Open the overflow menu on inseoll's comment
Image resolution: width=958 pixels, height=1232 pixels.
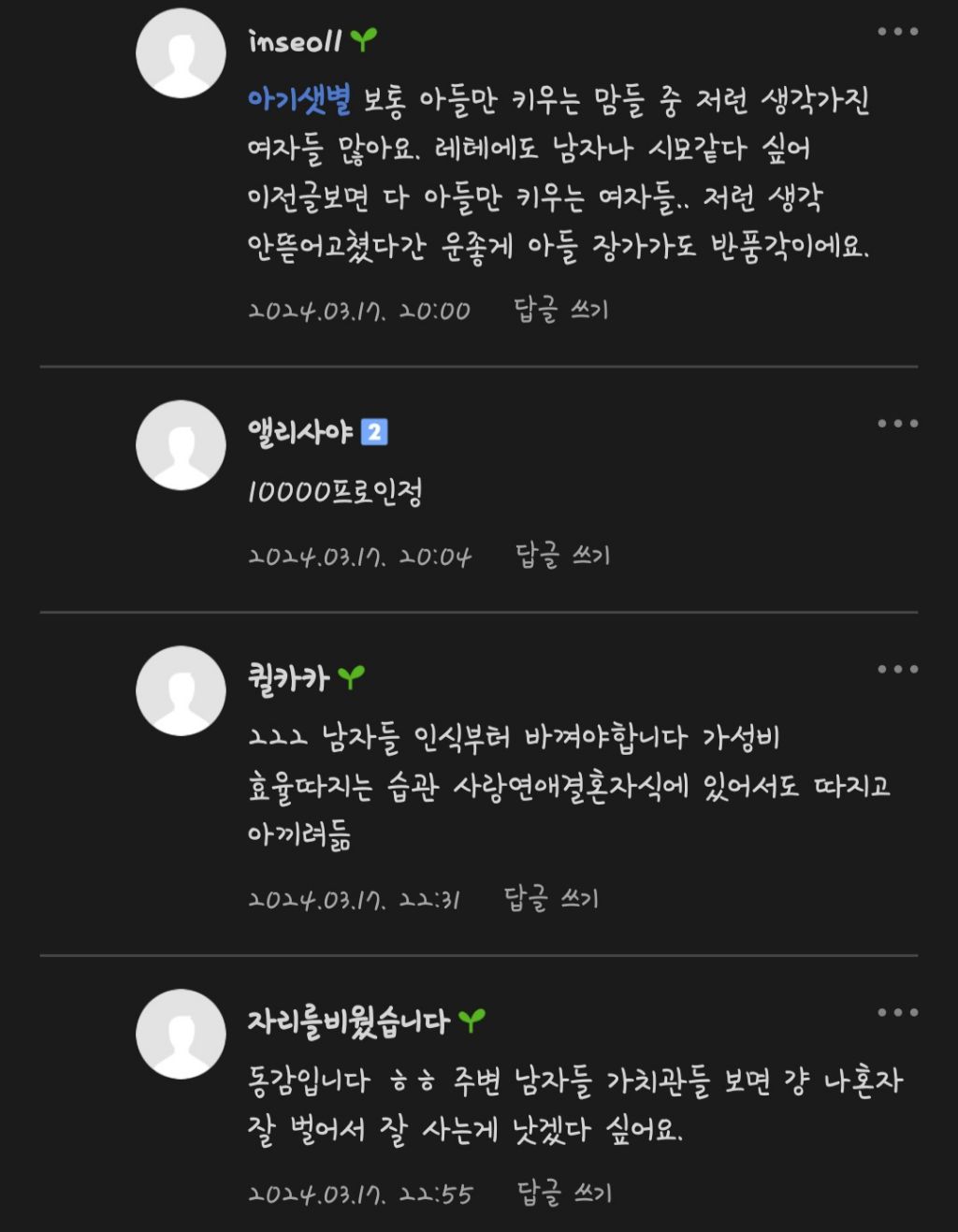(897, 32)
